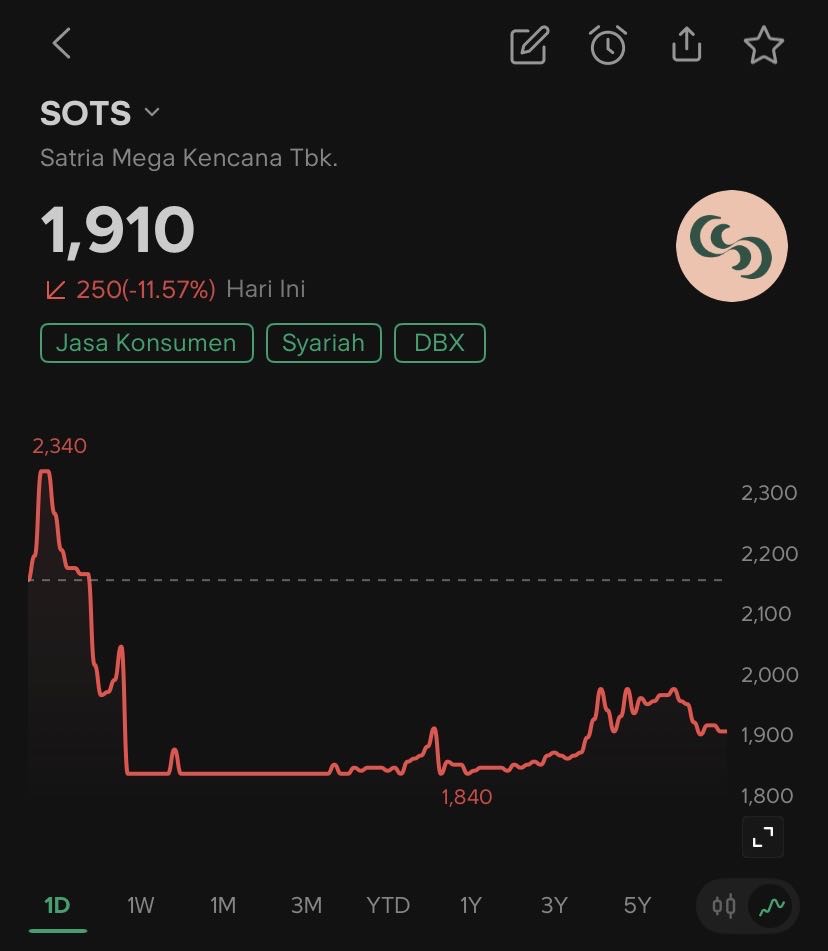Viewport: 828px width, 951px height.
Task: Open the Satria Mega Kencana company logo
Action: [731, 245]
